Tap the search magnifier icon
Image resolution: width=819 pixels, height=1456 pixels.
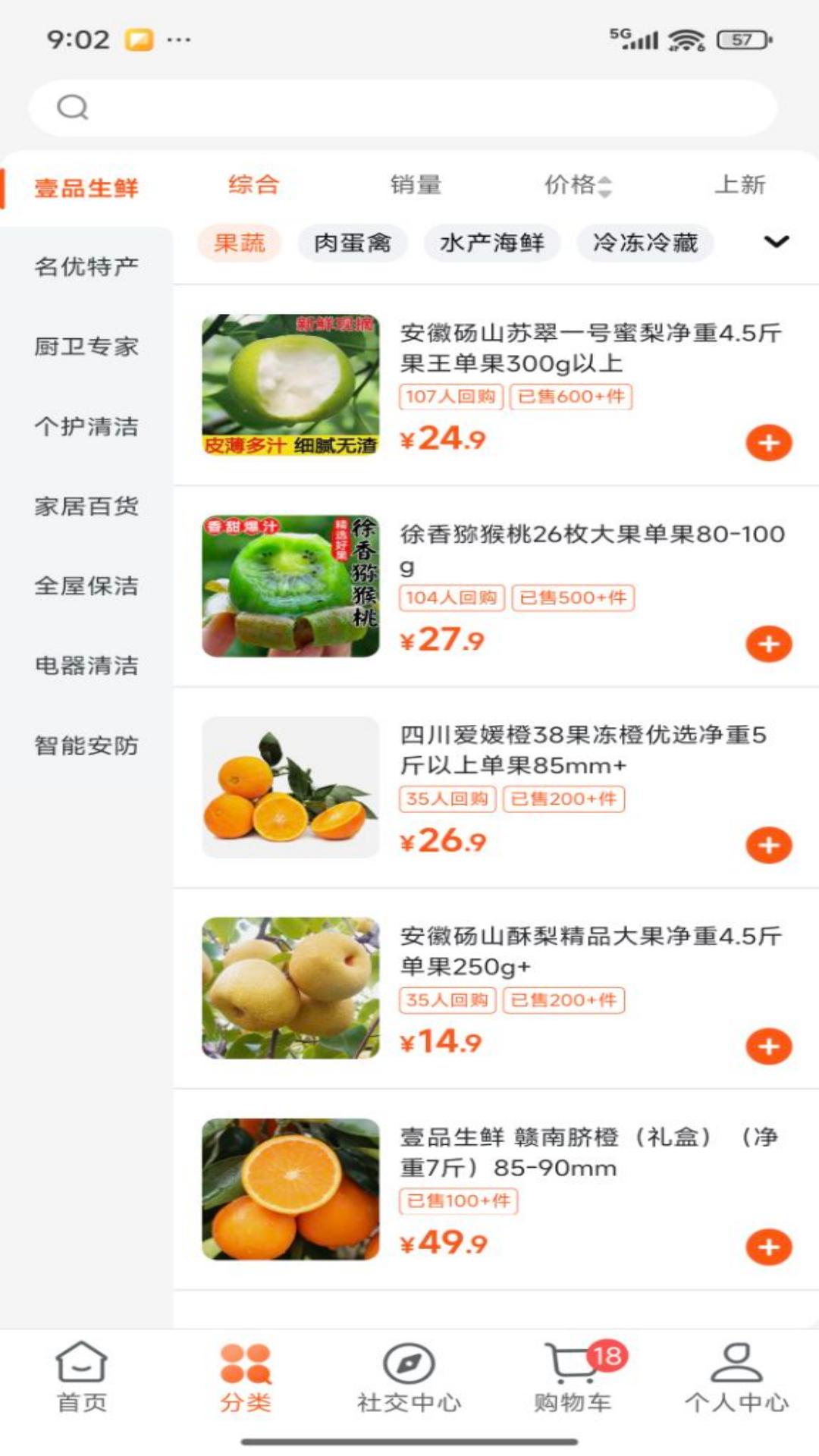point(72,106)
